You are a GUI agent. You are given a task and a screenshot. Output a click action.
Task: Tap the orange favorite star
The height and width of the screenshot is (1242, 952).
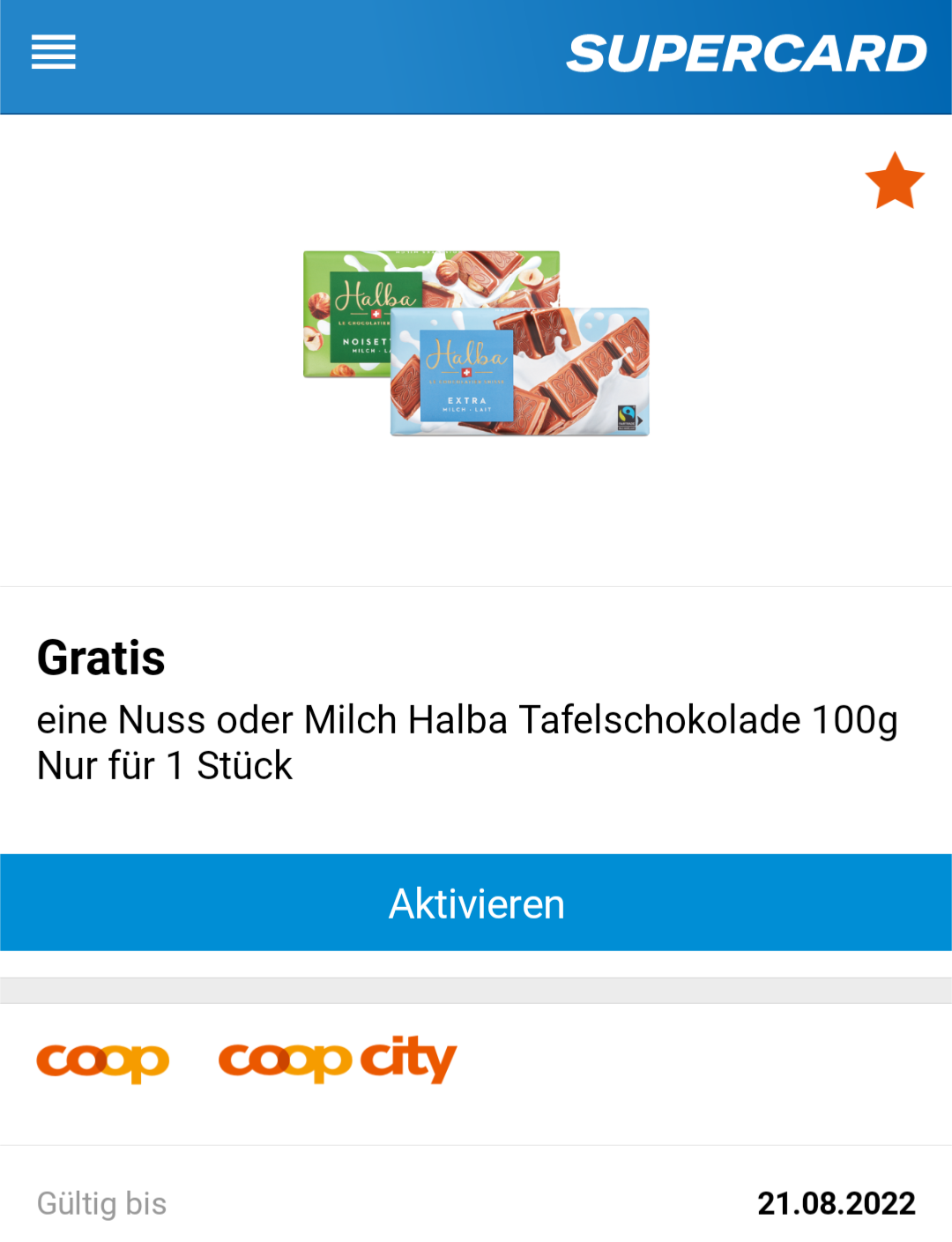point(894,182)
